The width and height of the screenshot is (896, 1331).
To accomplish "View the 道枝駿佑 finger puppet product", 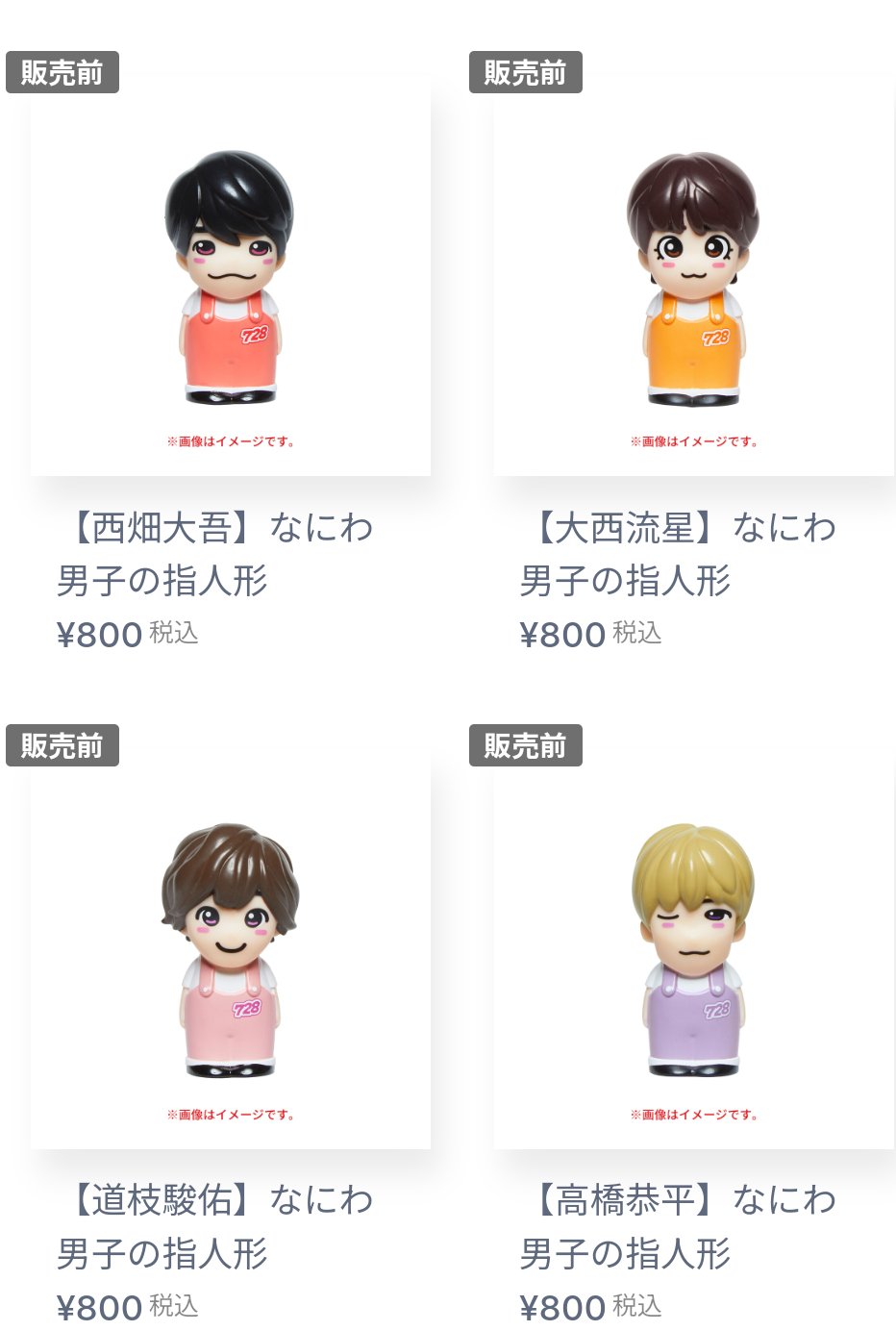I will 230,952.
